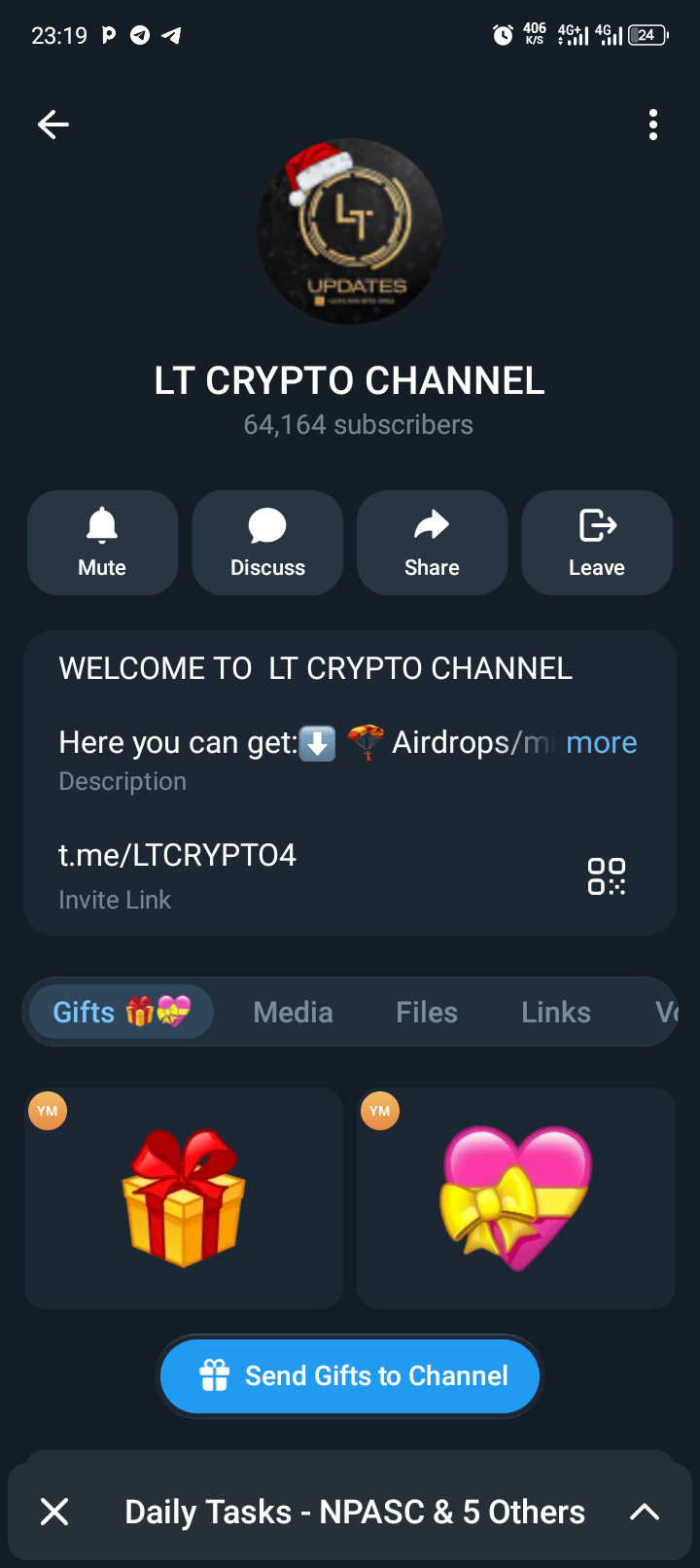This screenshot has height=1568, width=700.
Task: Expand the Daily Tasks panel chevron
Action: (644, 1512)
